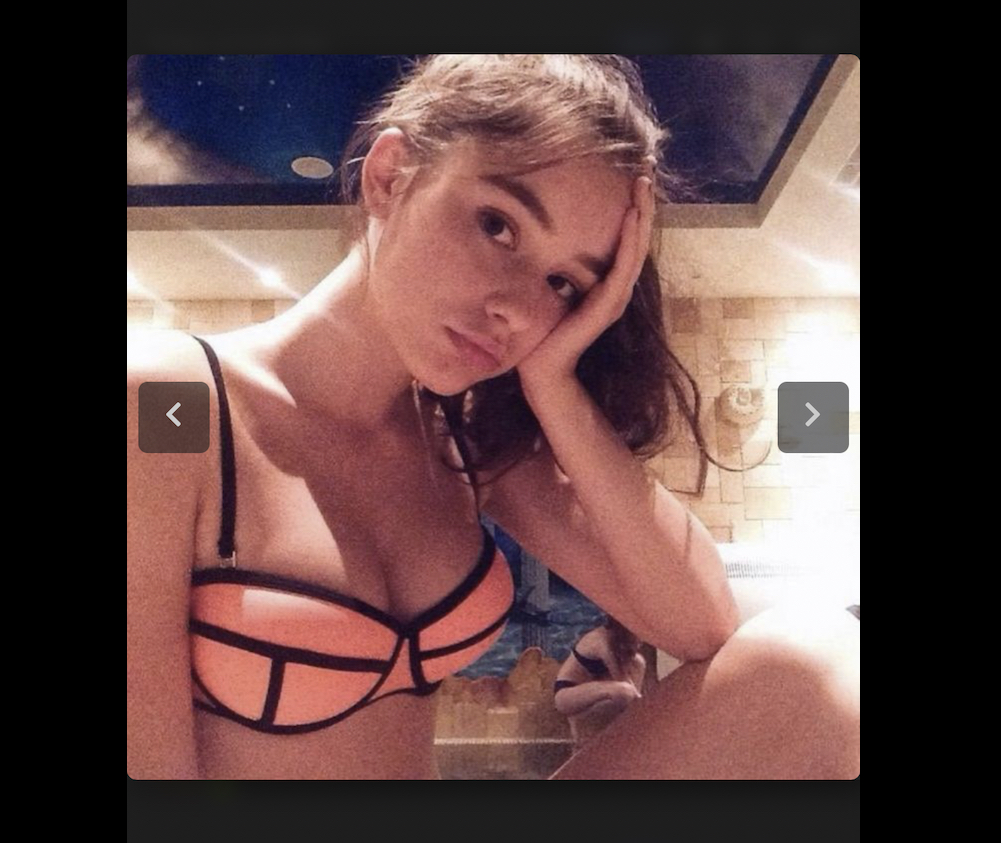Go to the previous photo
The width and height of the screenshot is (1001, 843).
174,417
